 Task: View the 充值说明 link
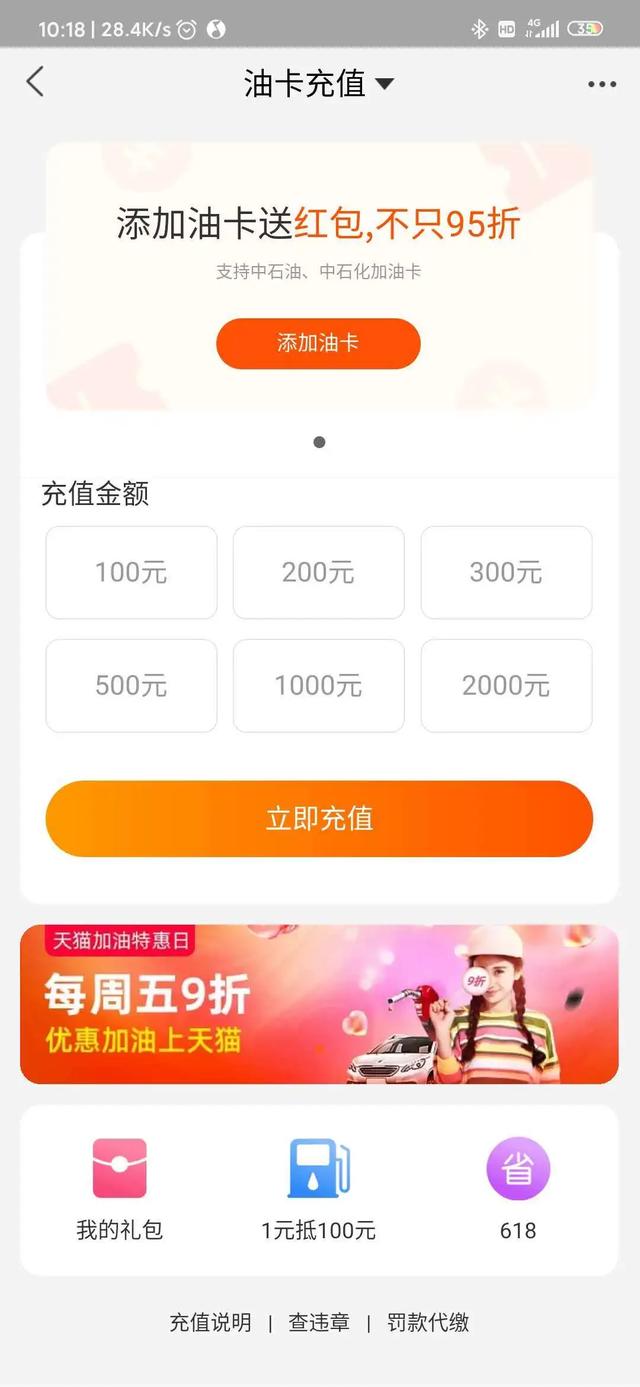[210, 1322]
